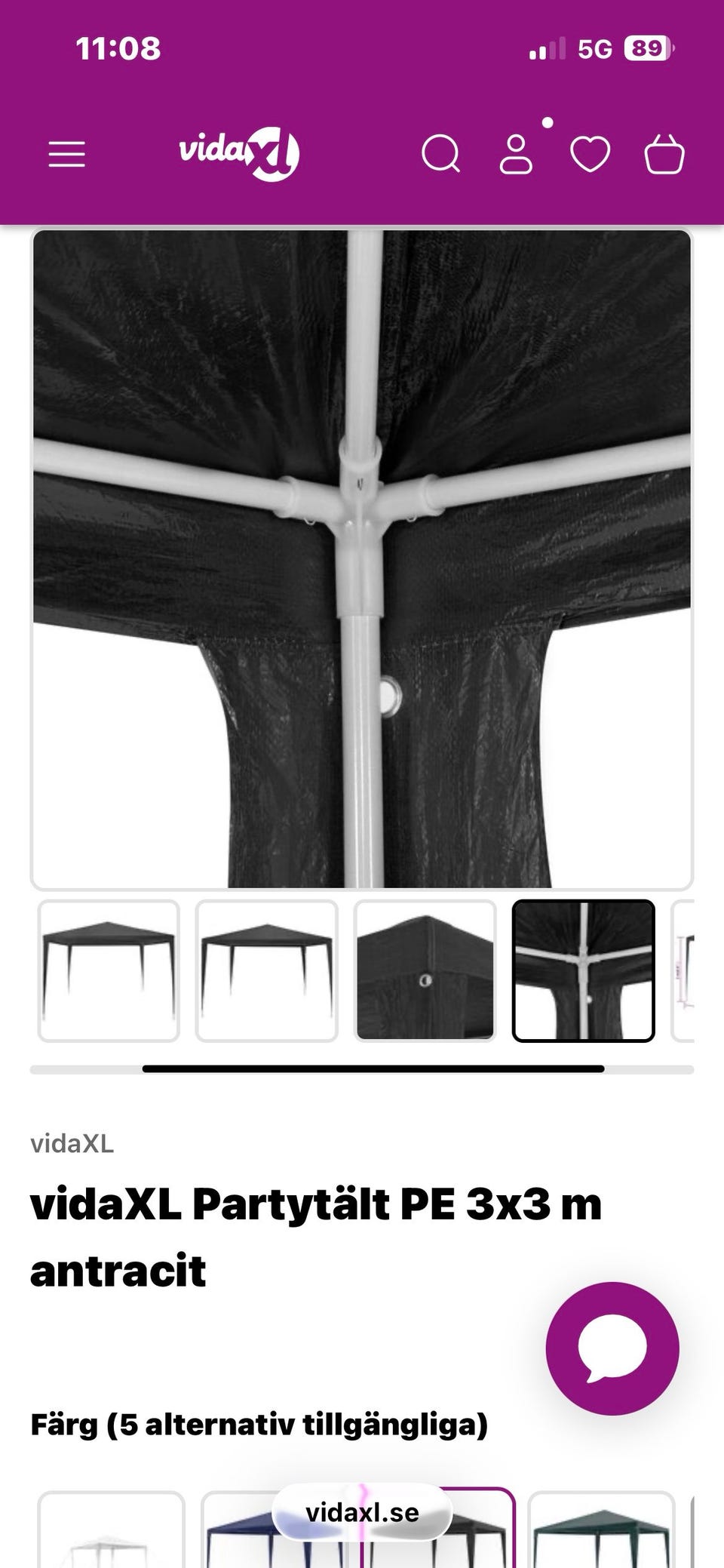This screenshot has width=724, height=1568.
Task: Select the first tent thumbnail
Action: pos(109,970)
